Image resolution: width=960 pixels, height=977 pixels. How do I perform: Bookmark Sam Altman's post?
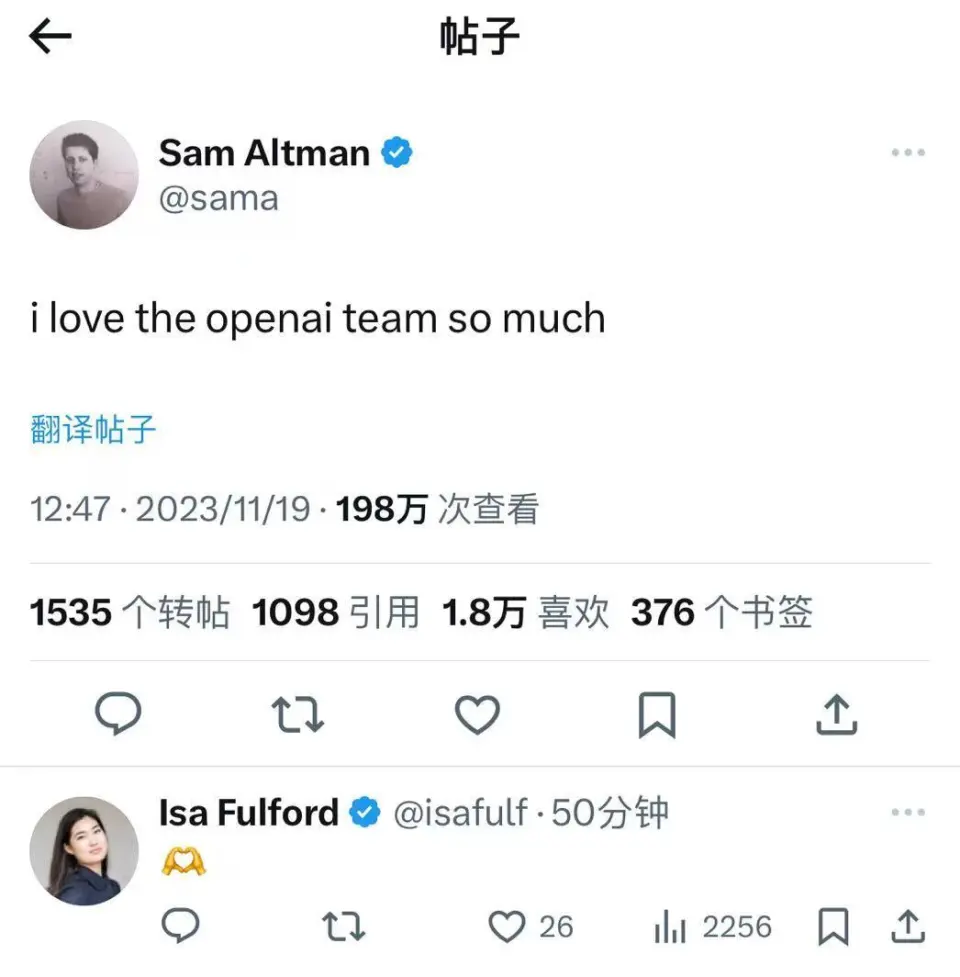coord(657,715)
